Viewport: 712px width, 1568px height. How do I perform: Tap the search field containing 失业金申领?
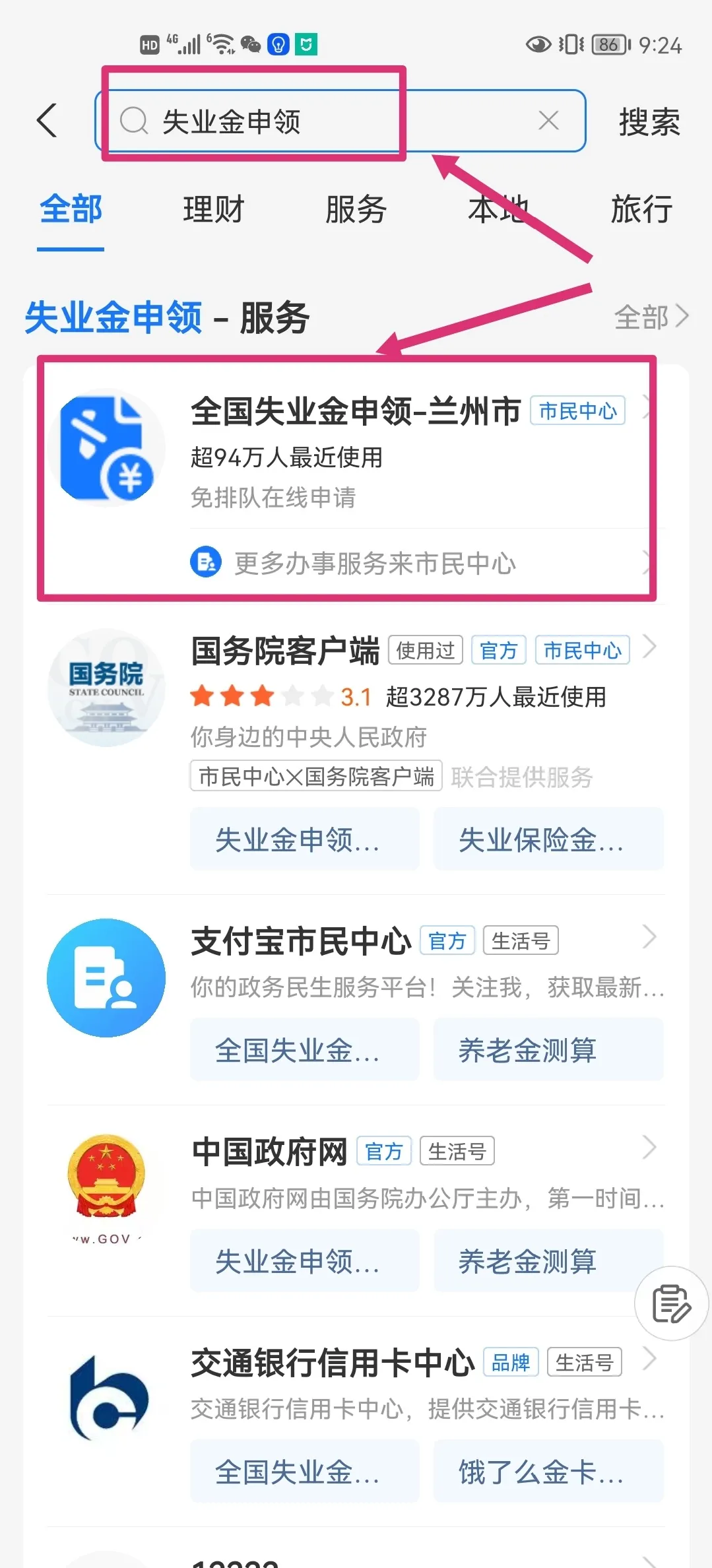(317, 121)
